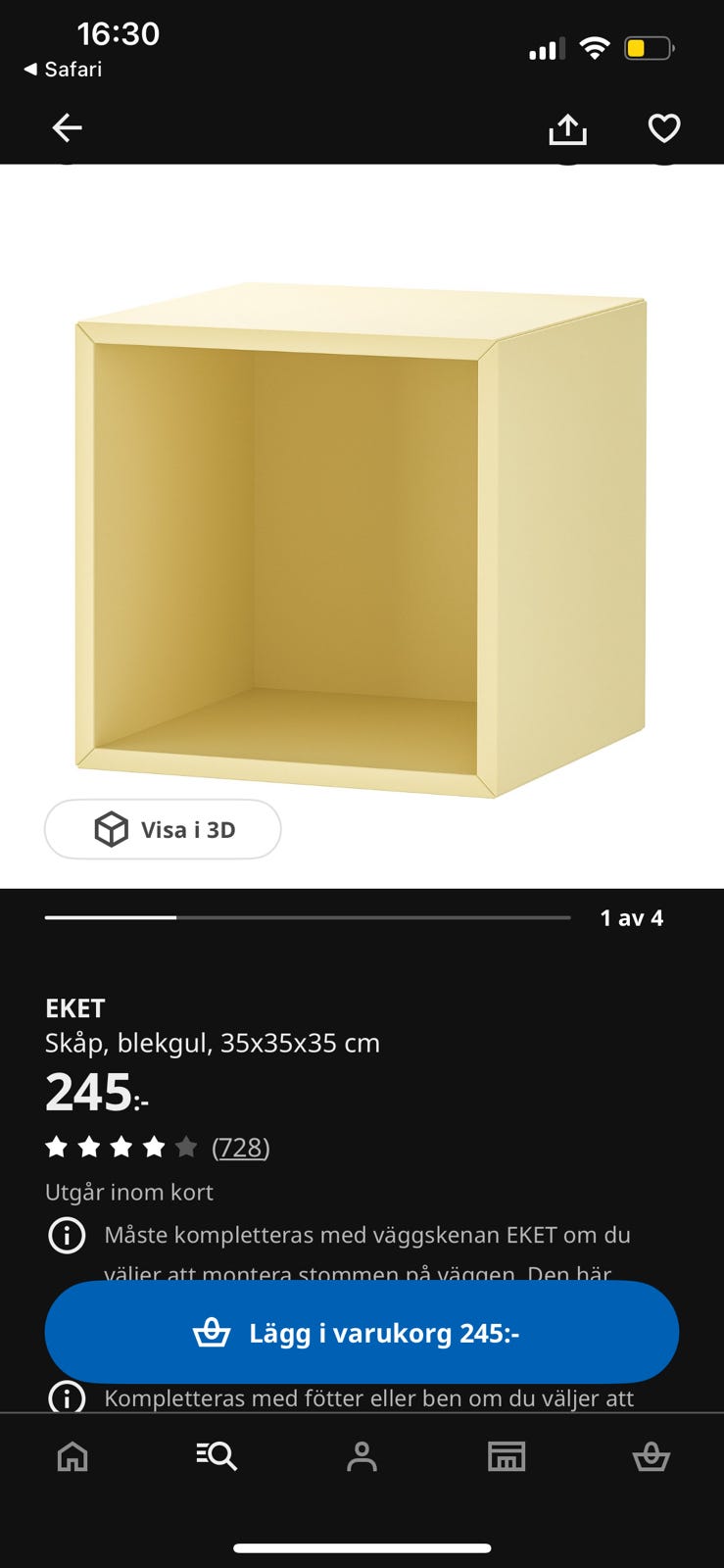
Task: Share this EKET product
Action: pos(567,128)
